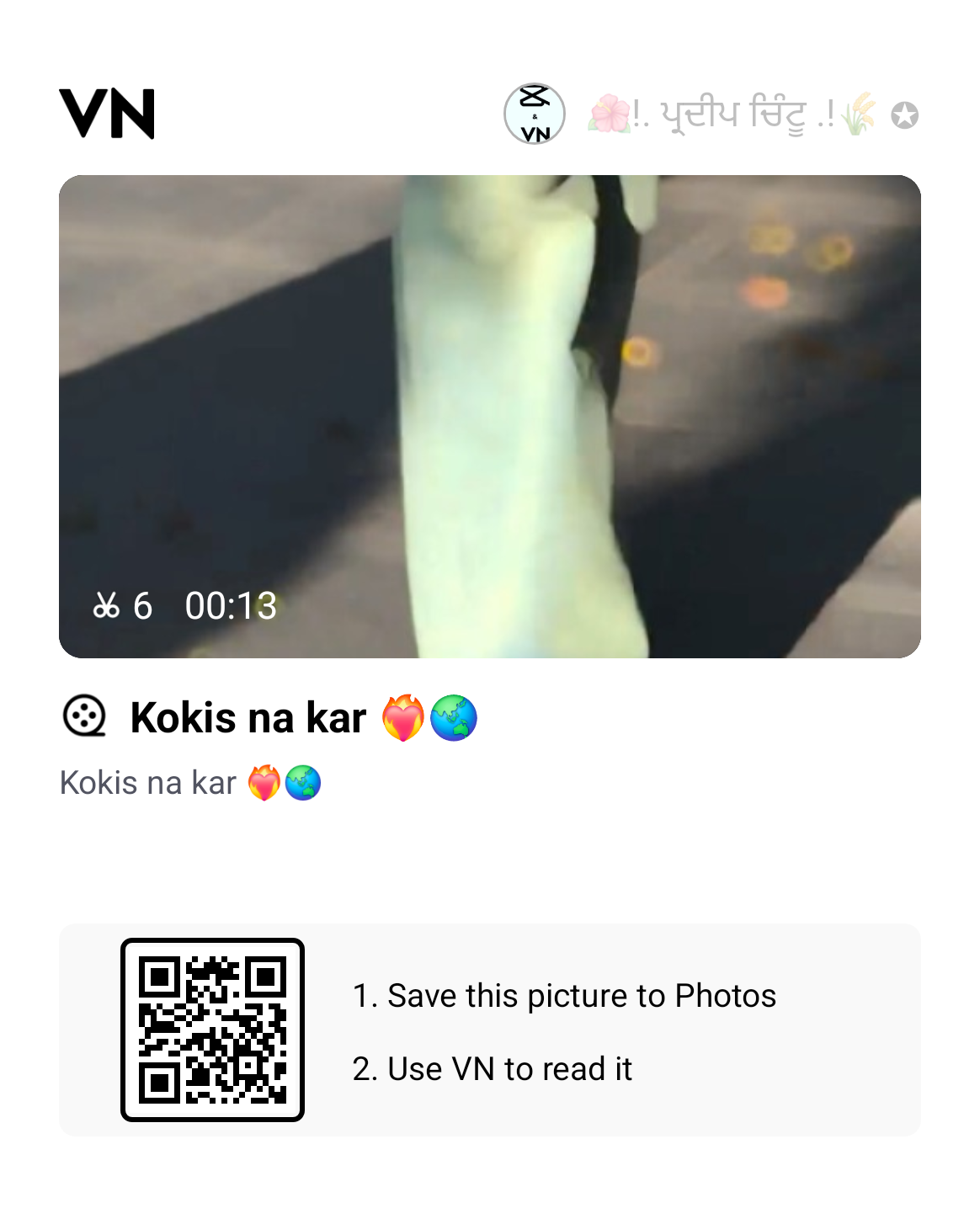Click Use VN to read it
Screen dimensions: 980x1224
click(x=493, y=1069)
